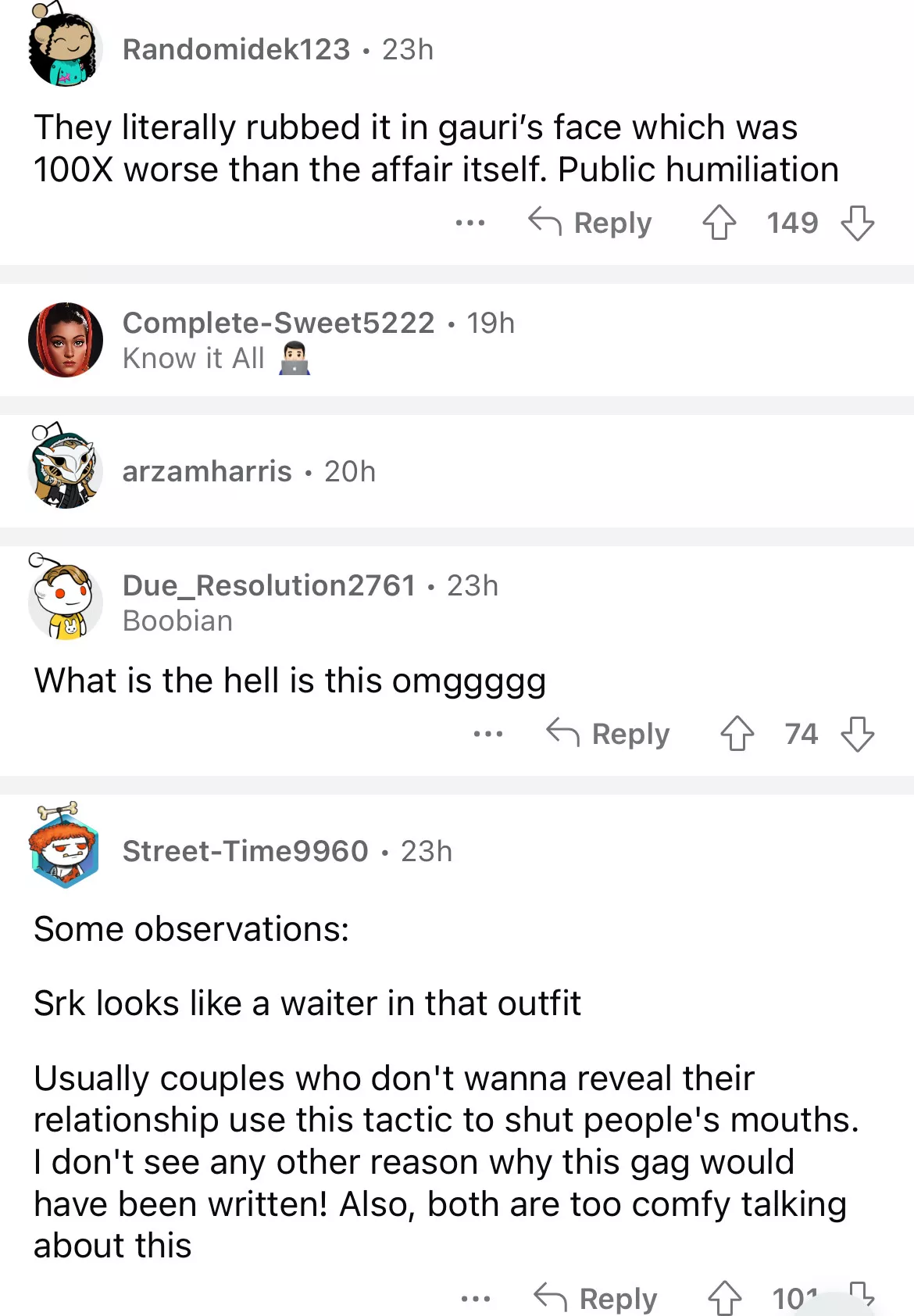Screen dimensions: 914x1316
Task: Upvote Due_Resolution2761's comment
Action: 737,734
